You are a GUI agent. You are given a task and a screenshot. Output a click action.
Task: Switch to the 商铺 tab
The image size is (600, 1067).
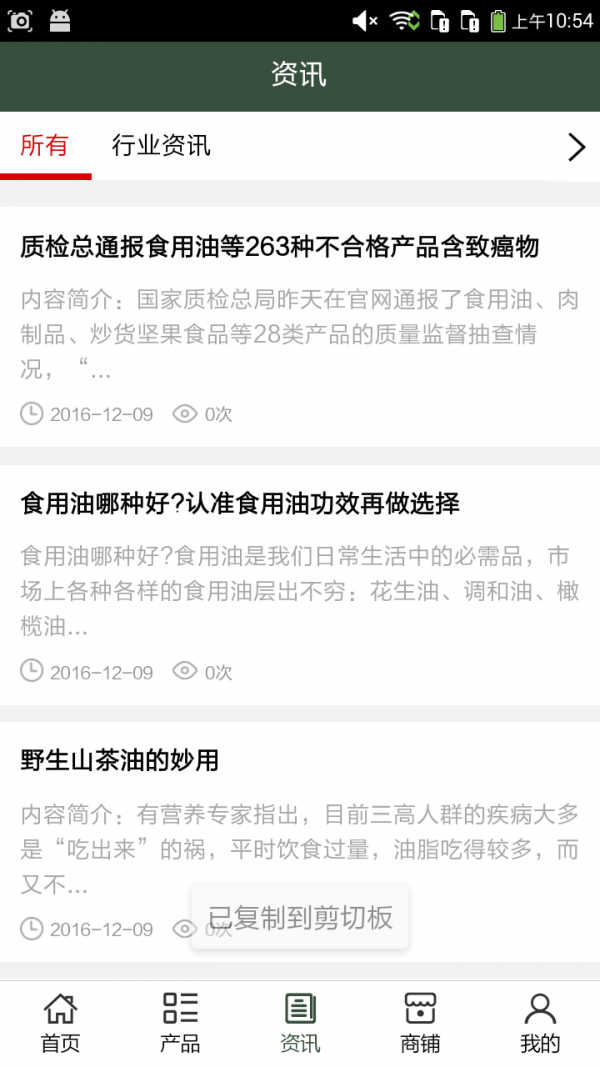(420, 1023)
